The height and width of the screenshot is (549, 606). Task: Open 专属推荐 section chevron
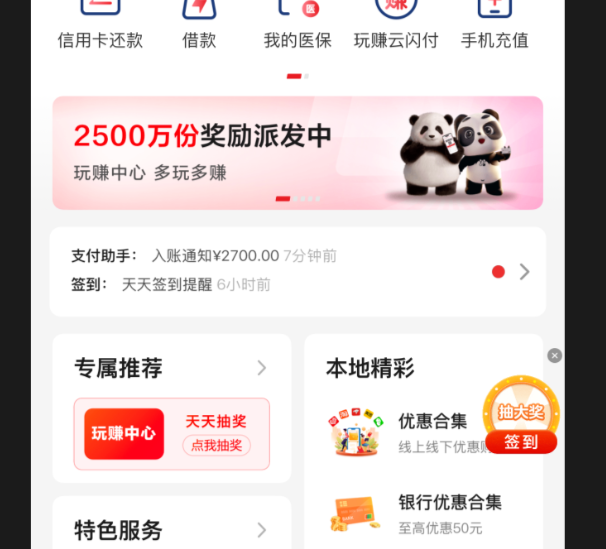(262, 368)
